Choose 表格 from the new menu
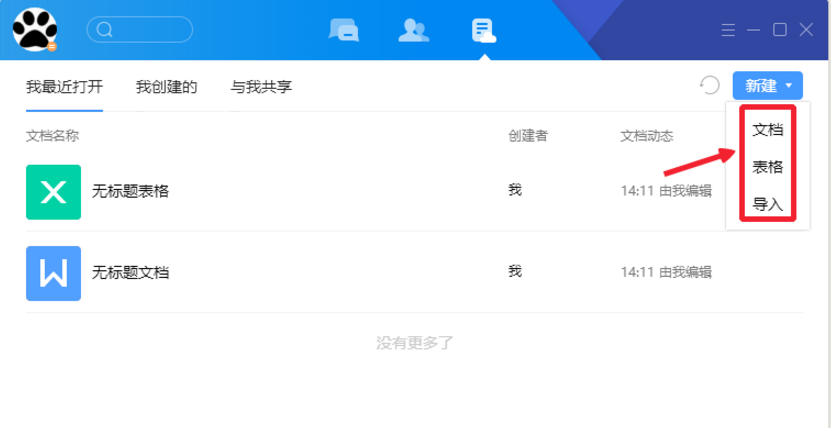This screenshot has width=831, height=428. pyautogui.click(x=767, y=167)
